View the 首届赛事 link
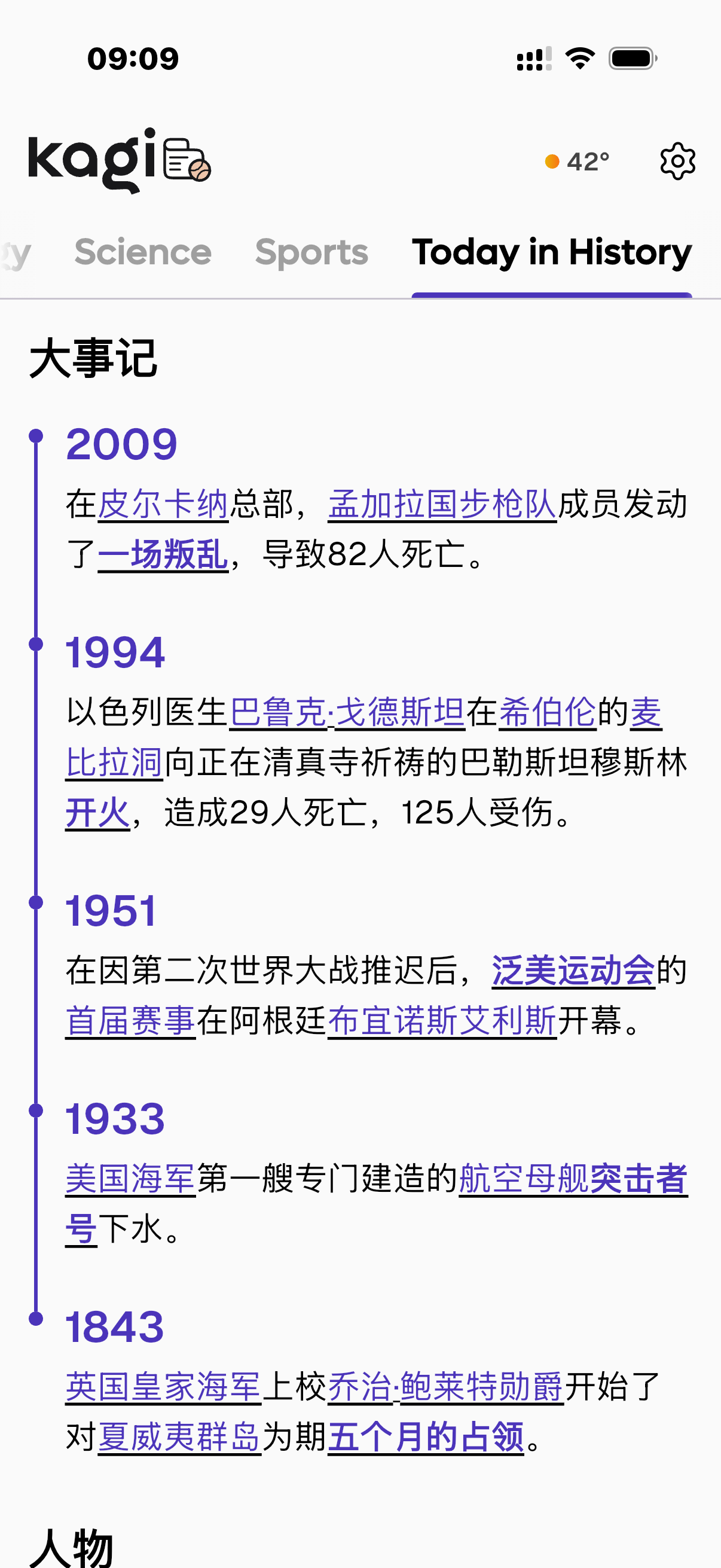The height and width of the screenshot is (1568, 721). click(x=130, y=1021)
